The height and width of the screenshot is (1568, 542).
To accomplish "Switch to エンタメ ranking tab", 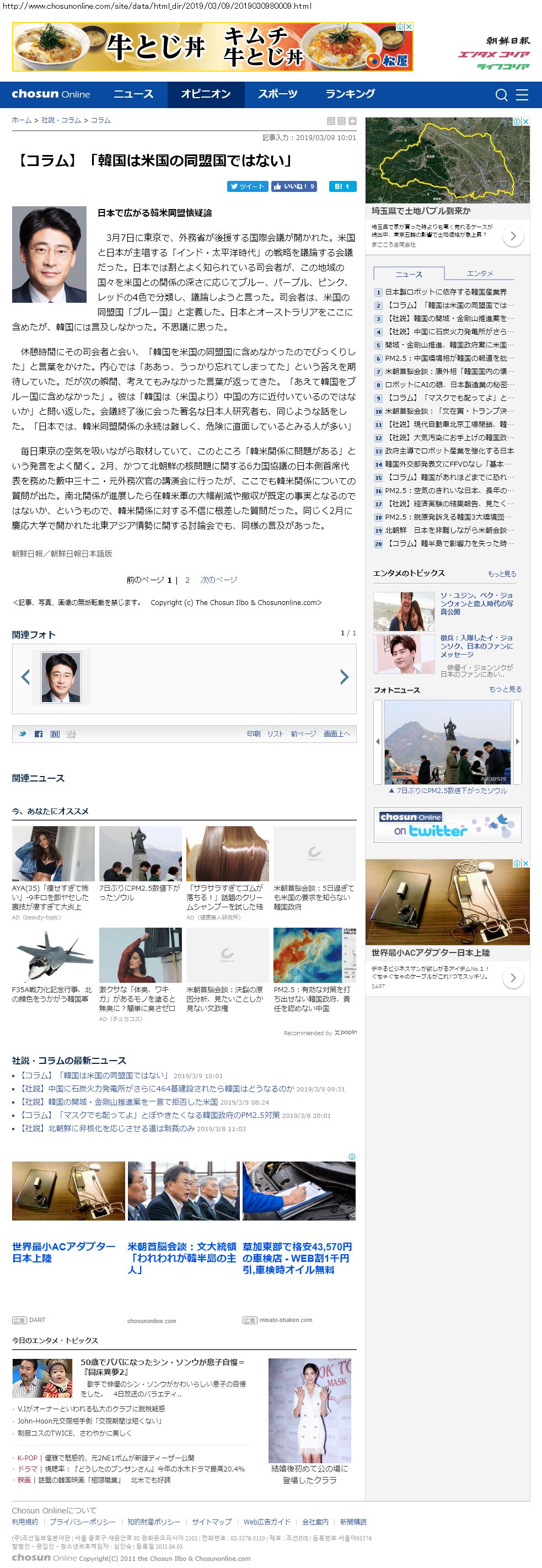I will coord(480,274).
